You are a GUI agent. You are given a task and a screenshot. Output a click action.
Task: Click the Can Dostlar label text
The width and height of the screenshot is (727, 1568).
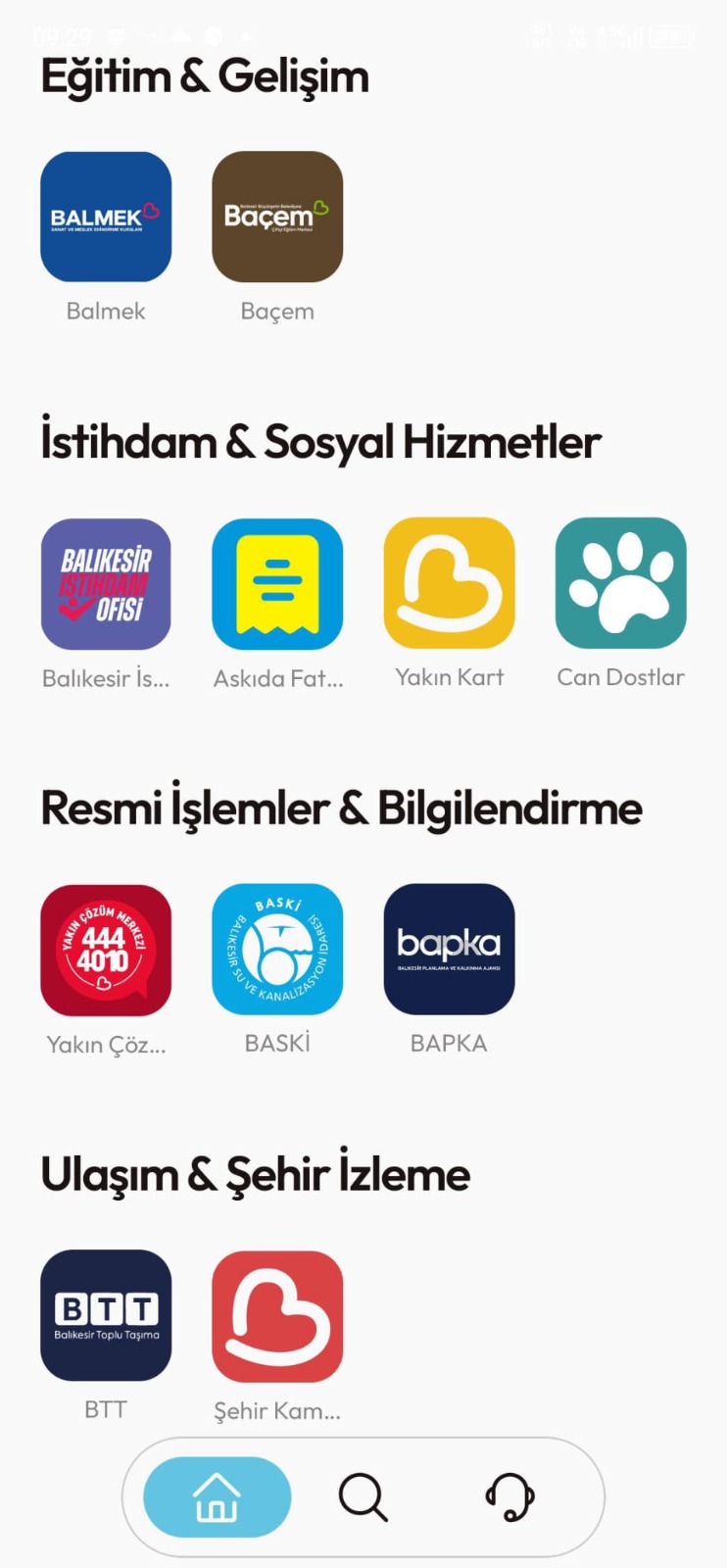[620, 676]
